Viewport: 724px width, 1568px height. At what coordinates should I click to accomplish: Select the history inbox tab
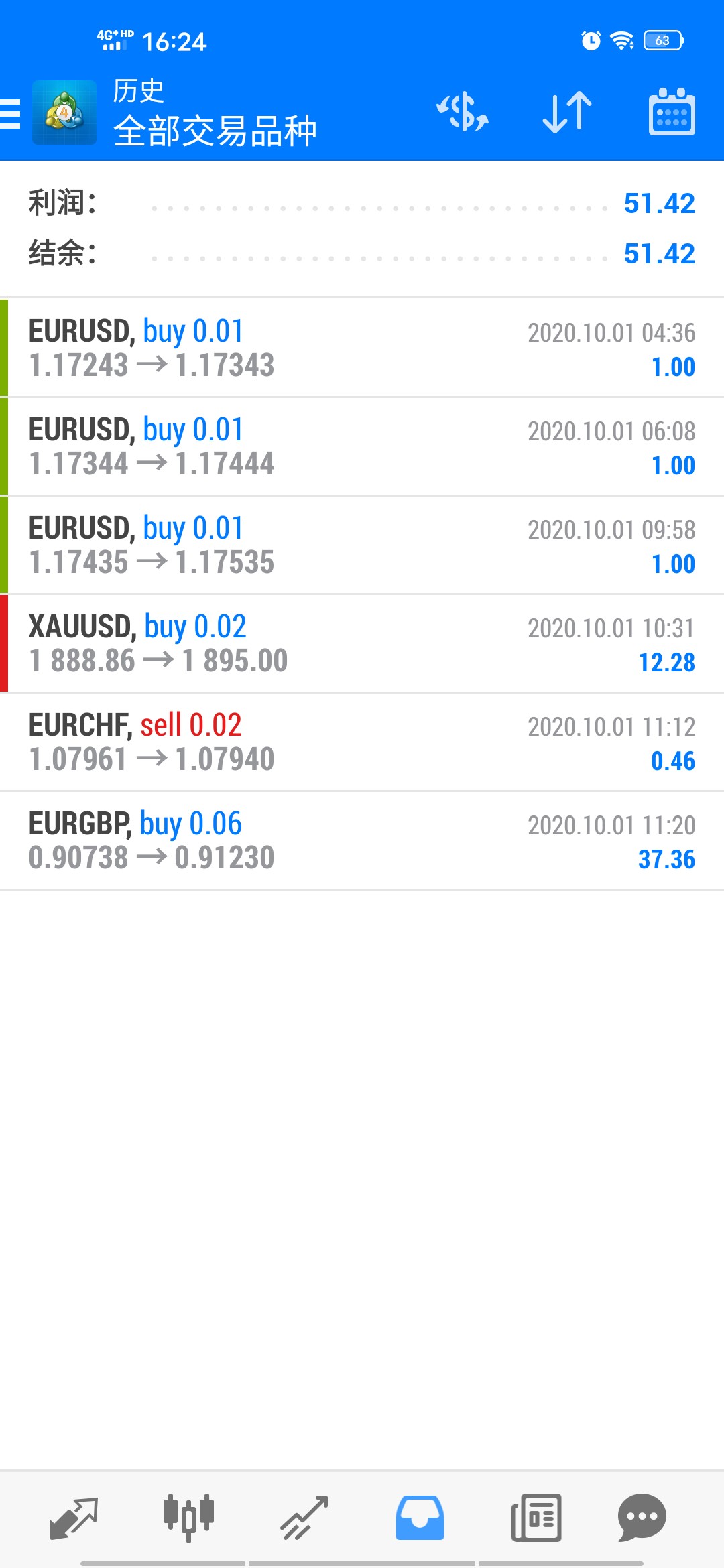click(x=420, y=1518)
